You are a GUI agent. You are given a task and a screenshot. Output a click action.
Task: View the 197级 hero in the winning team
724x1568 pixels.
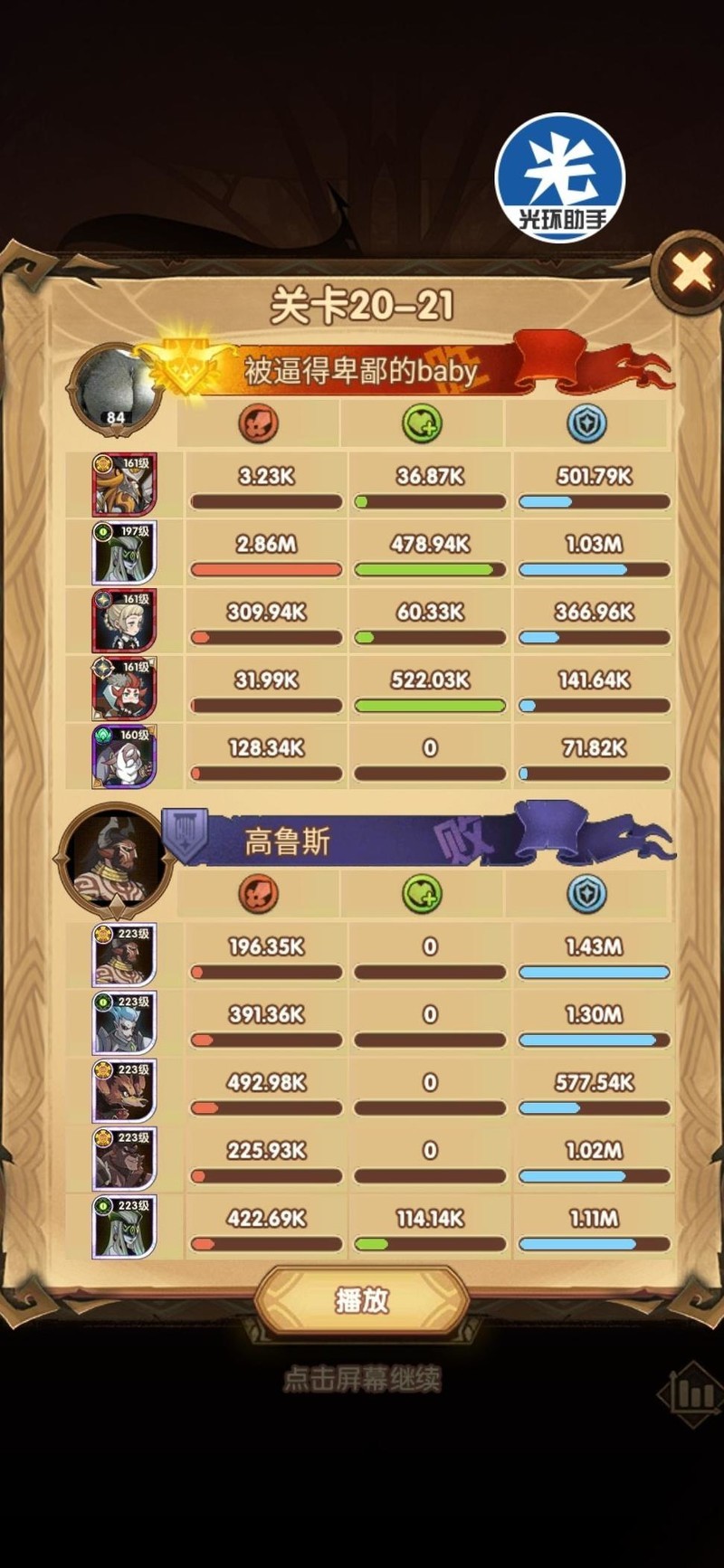click(124, 552)
